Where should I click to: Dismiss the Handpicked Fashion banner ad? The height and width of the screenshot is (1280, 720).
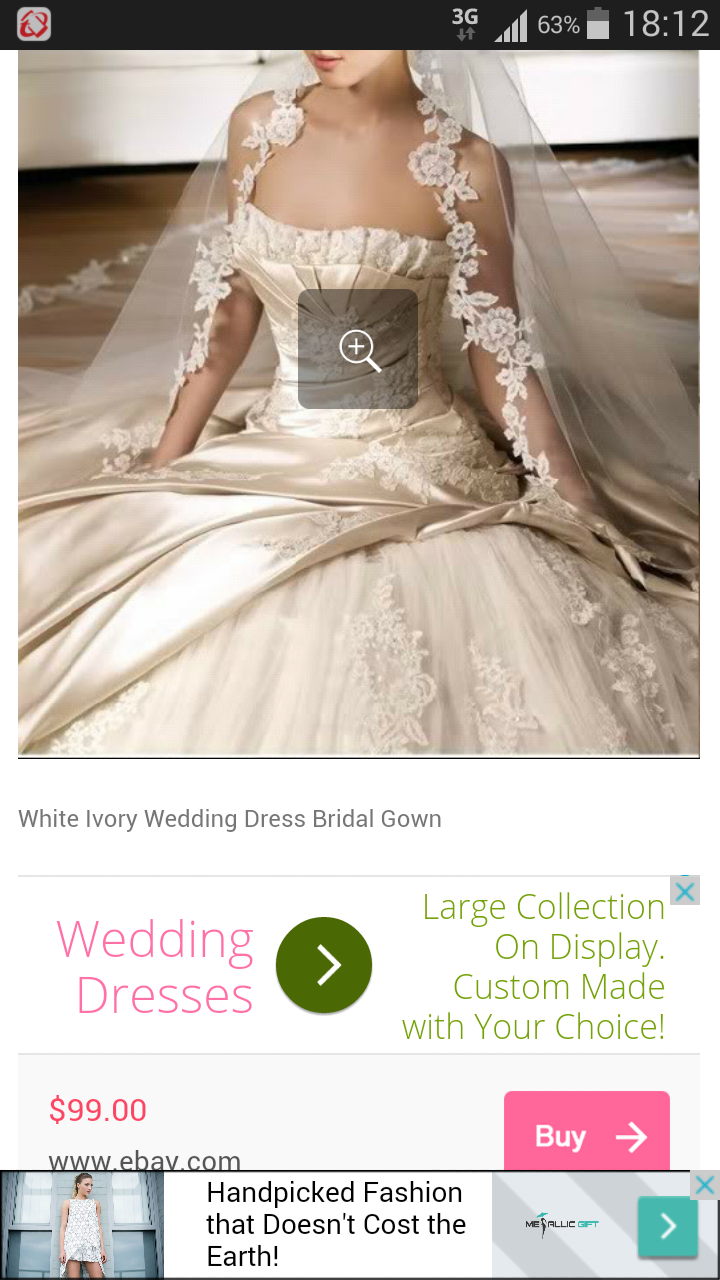705,1186
